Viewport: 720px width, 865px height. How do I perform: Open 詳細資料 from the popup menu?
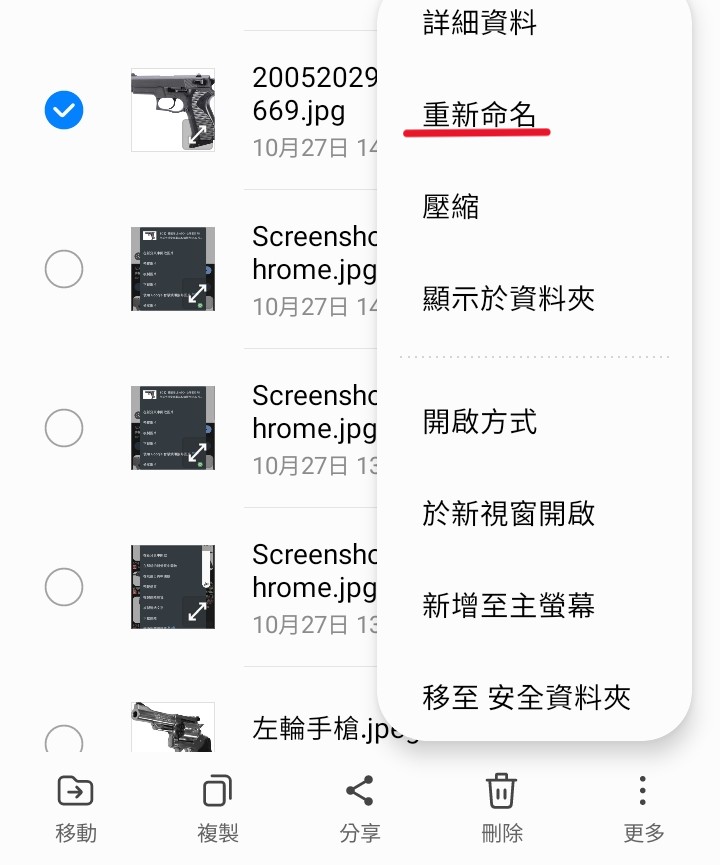coord(480,23)
